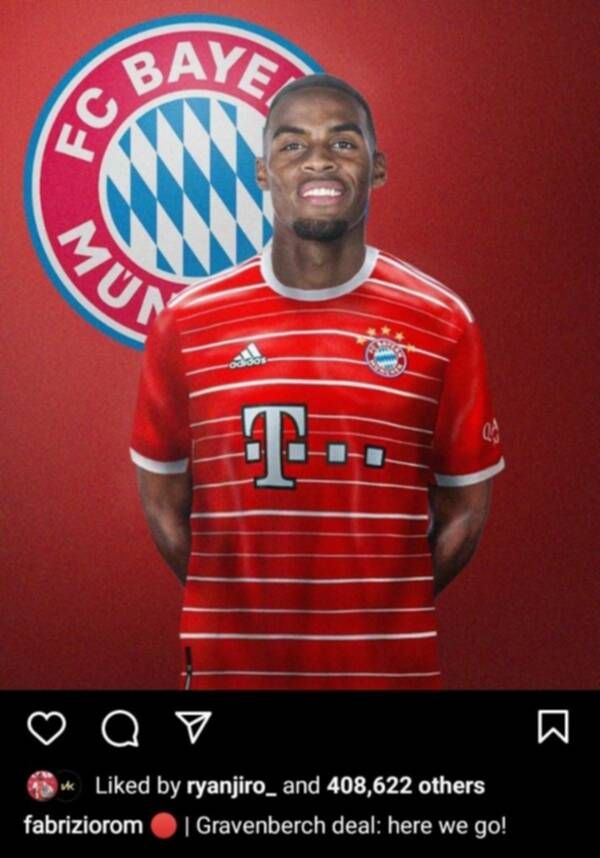Screen dimensions: 600x858
Task: Like the Gravenberch deal post
Action: (x=45, y=729)
